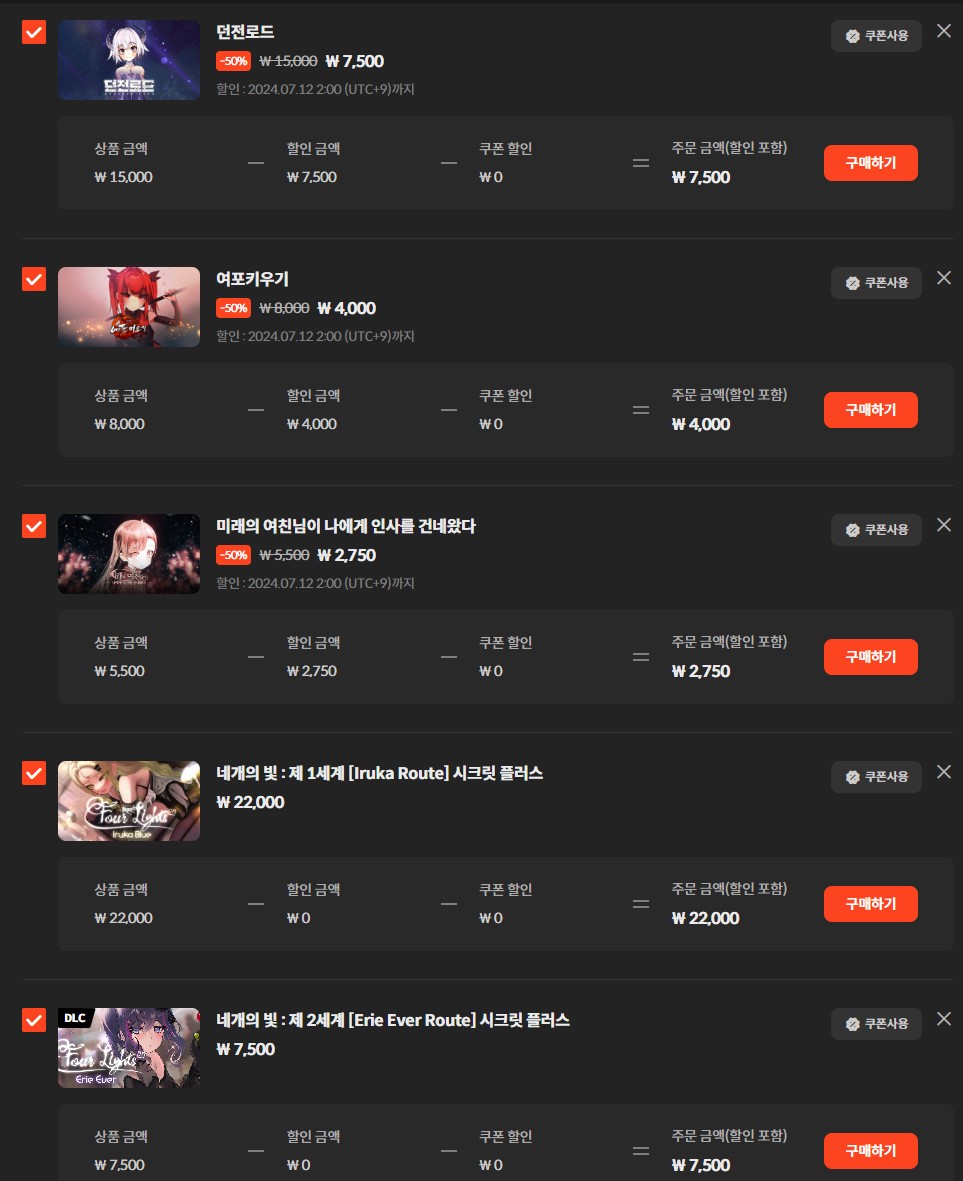Deselect the Erie Ever Route DLC checkbox
The image size is (963, 1181).
click(34, 1020)
